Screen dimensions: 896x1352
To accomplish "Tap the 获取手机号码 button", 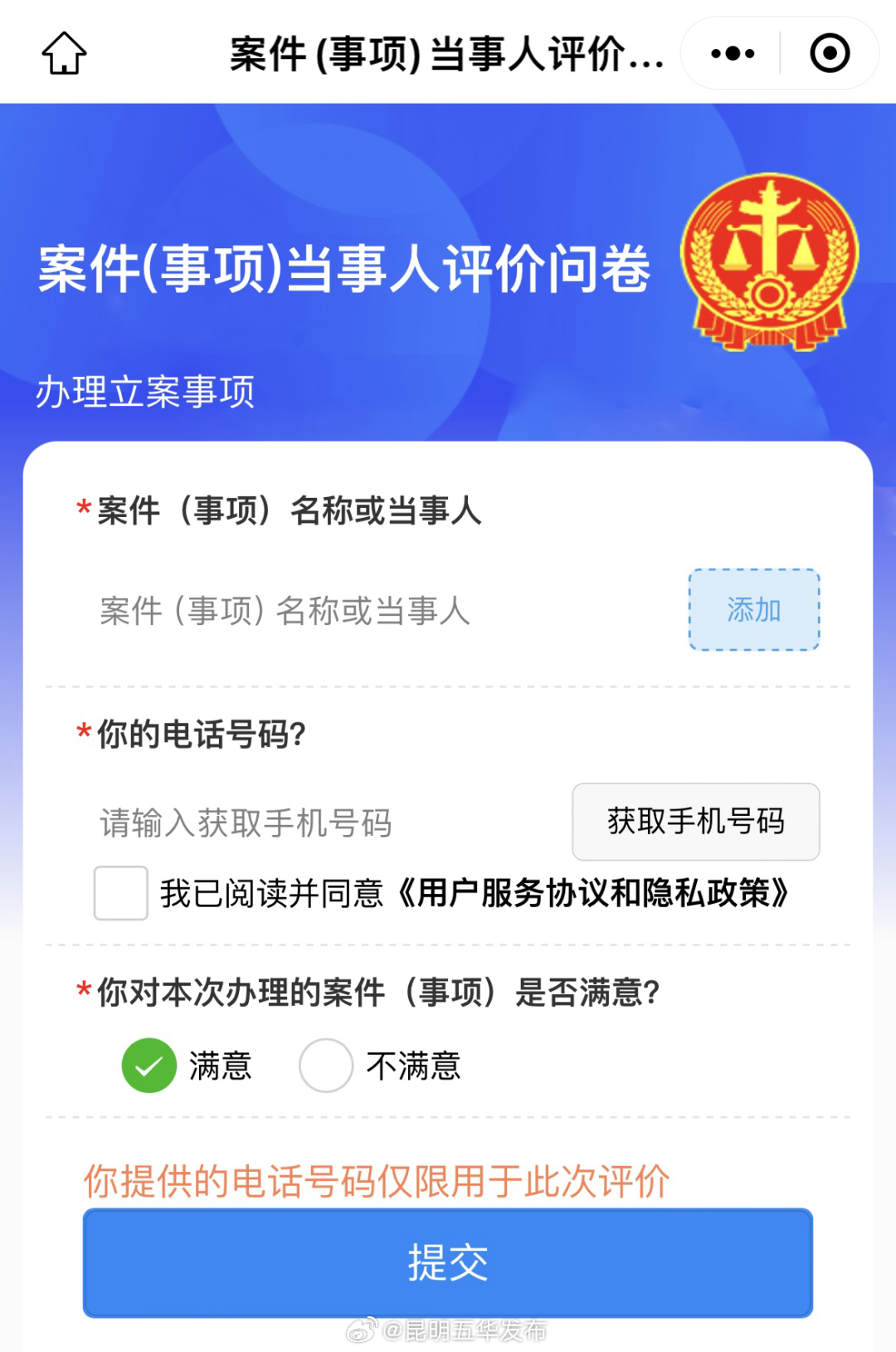I will pyautogui.click(x=696, y=822).
